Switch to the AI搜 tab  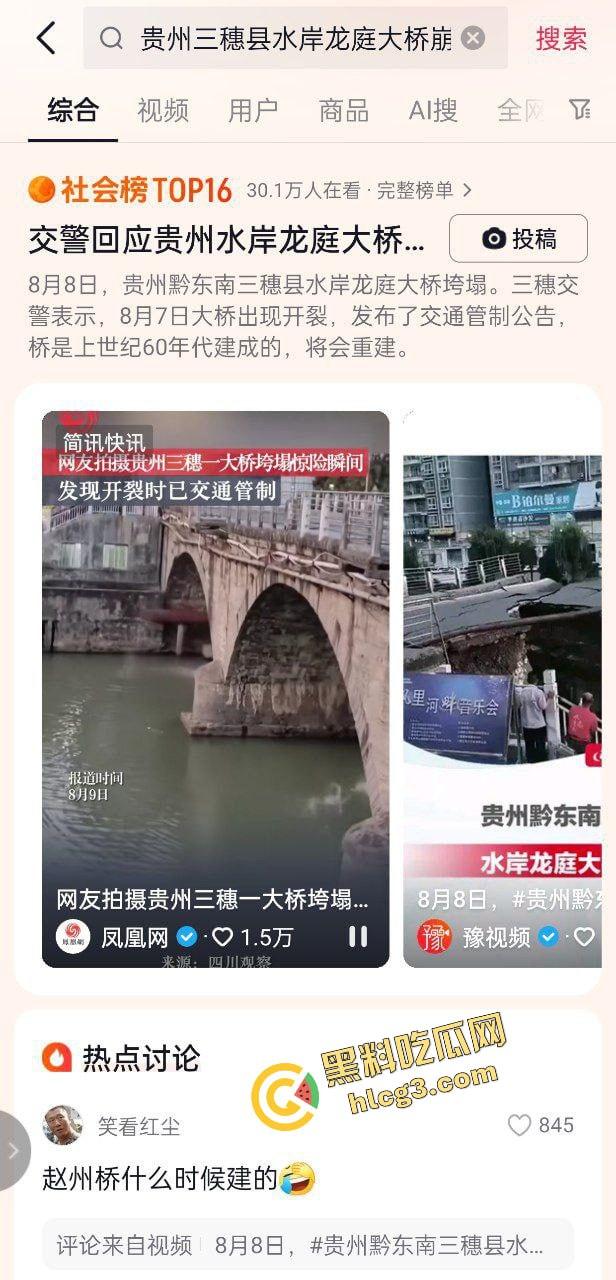[433, 110]
